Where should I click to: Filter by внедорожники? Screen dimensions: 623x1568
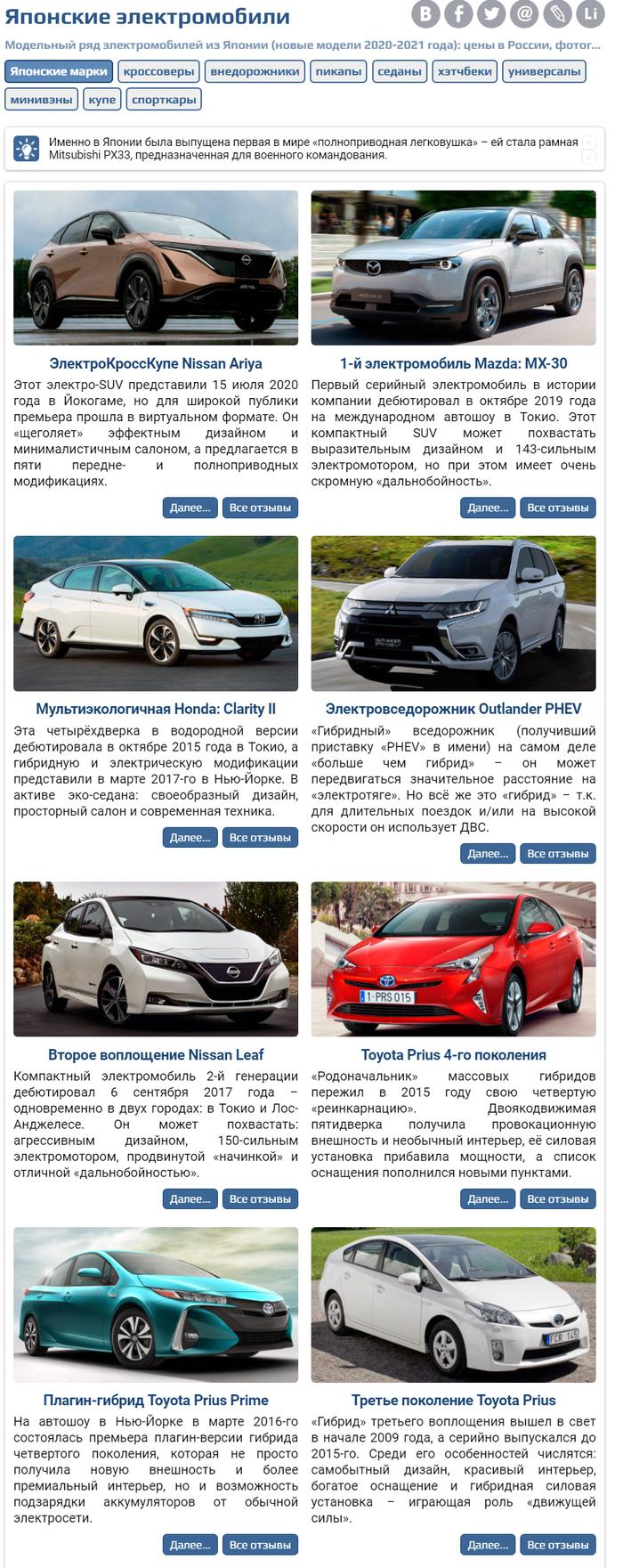(255, 71)
